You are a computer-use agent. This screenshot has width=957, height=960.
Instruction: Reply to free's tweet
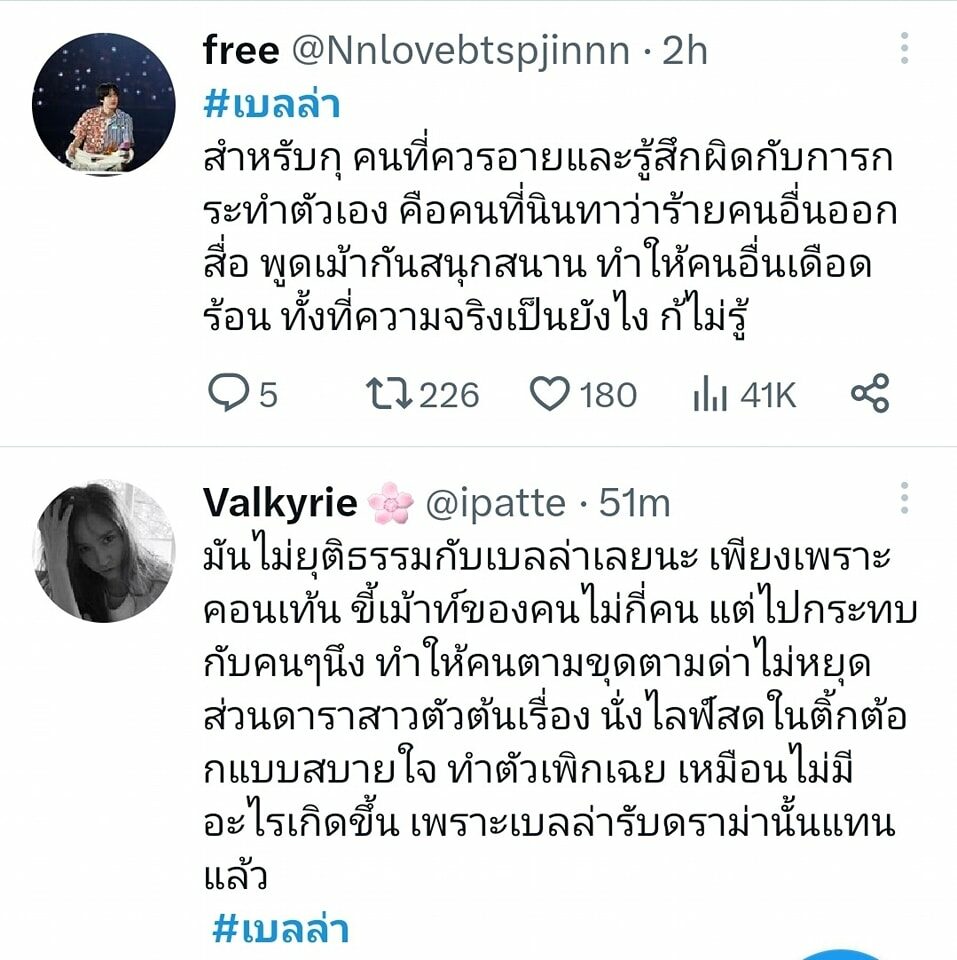click(228, 395)
